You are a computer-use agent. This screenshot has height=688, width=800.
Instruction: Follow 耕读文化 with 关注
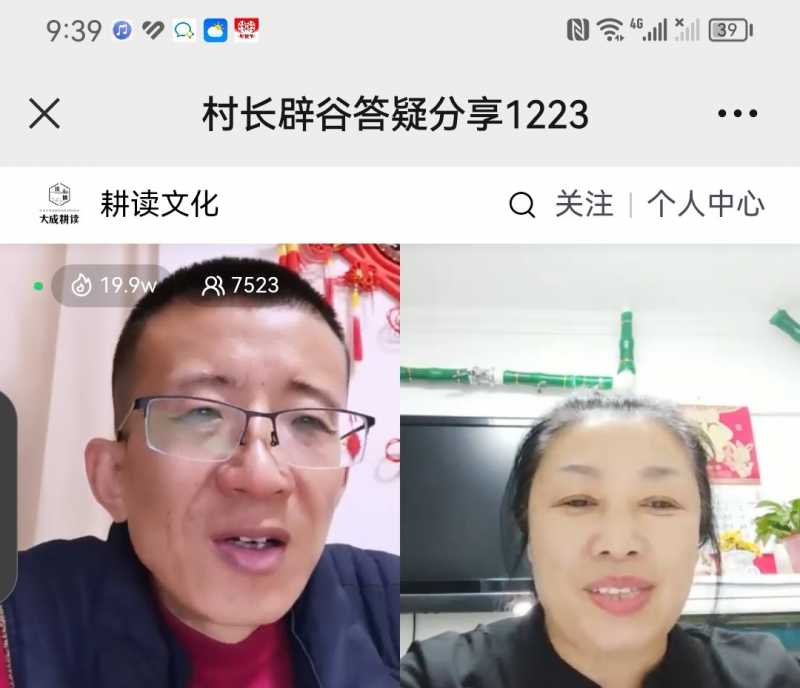584,205
